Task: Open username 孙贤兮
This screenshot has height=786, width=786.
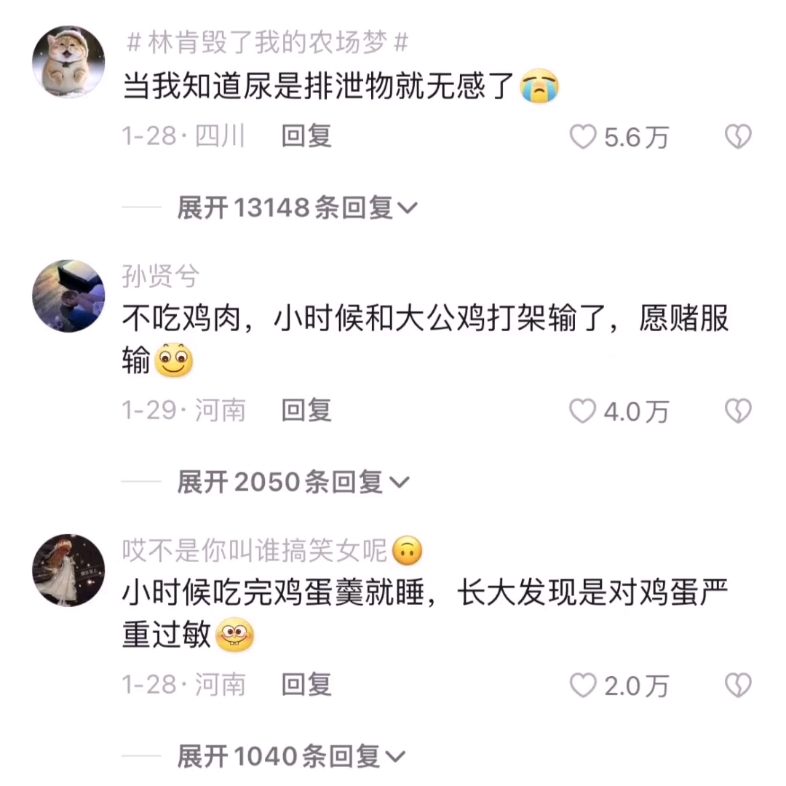Action: coord(160,275)
